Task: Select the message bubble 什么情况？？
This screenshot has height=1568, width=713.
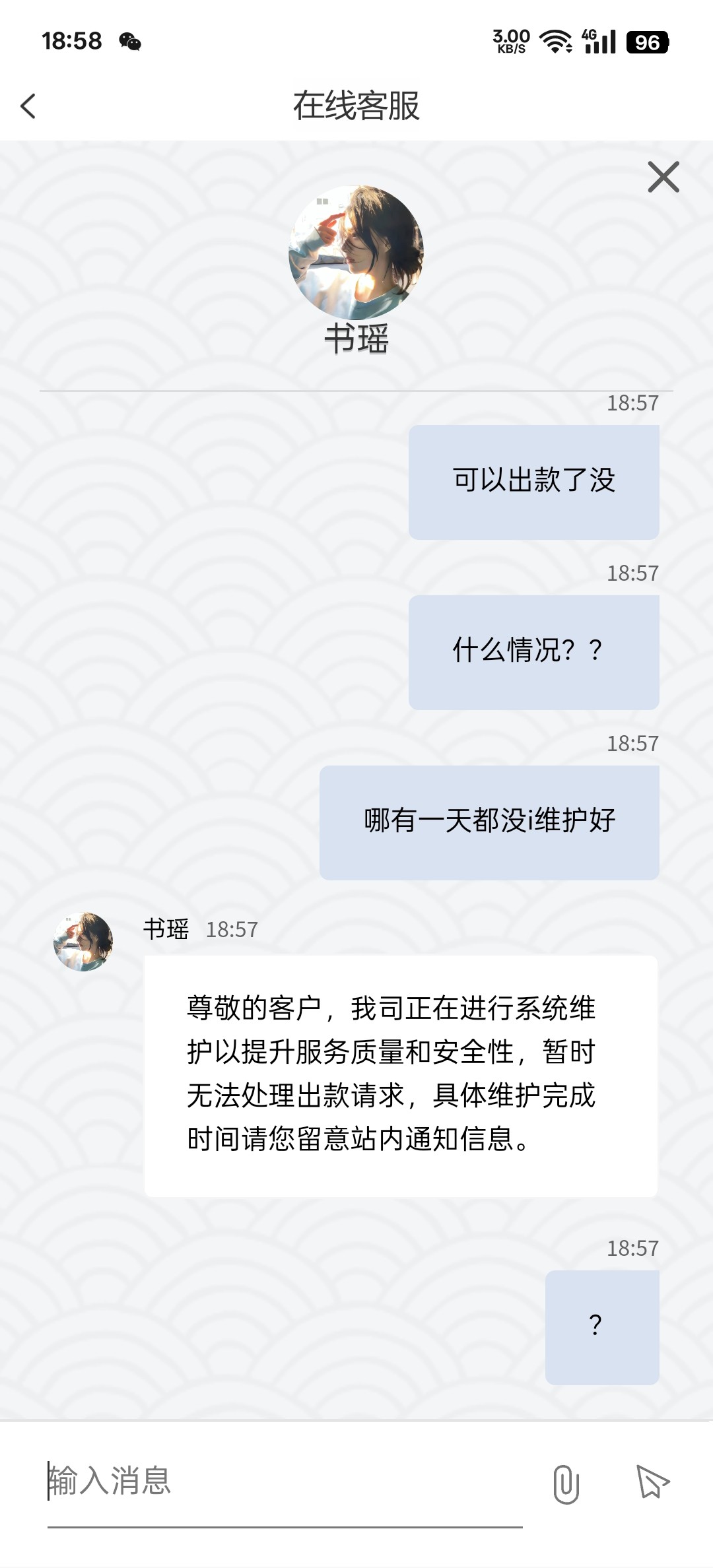Action: pyautogui.click(x=534, y=651)
